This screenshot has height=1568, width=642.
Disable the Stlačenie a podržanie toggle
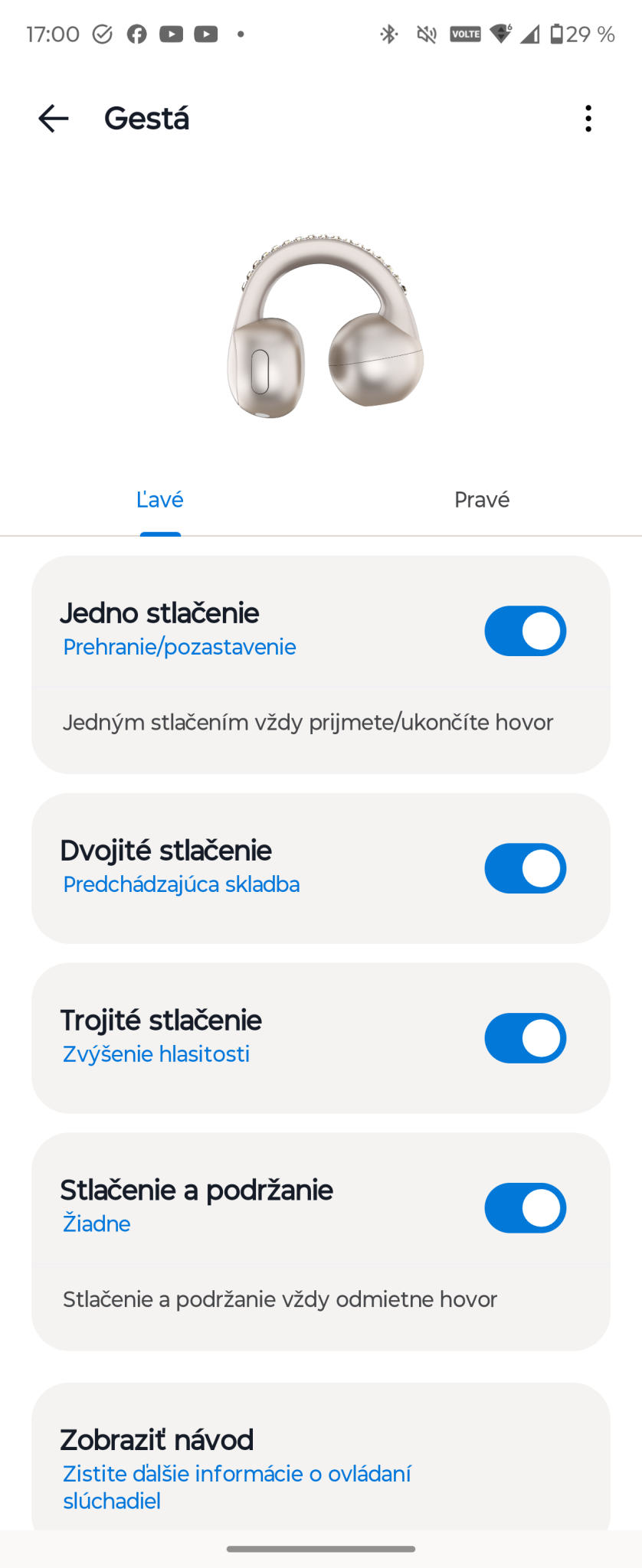click(525, 1209)
